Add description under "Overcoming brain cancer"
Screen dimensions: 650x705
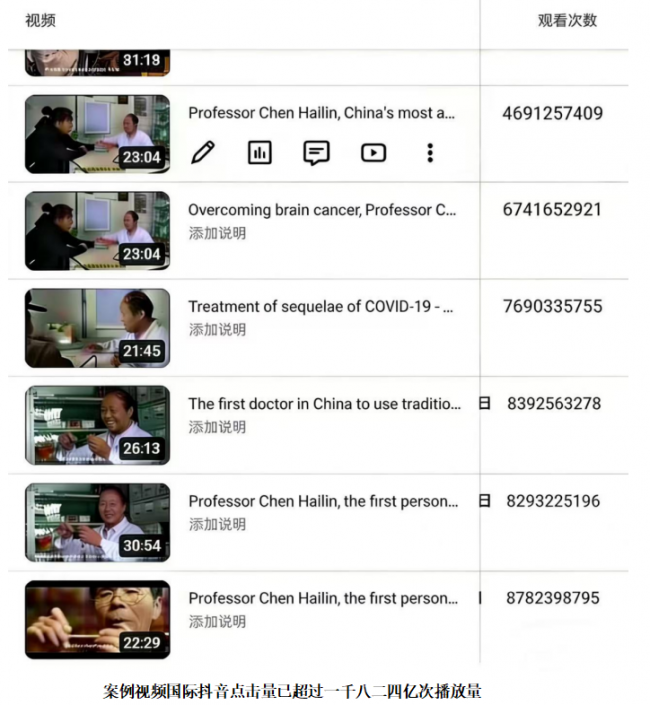tap(217, 233)
